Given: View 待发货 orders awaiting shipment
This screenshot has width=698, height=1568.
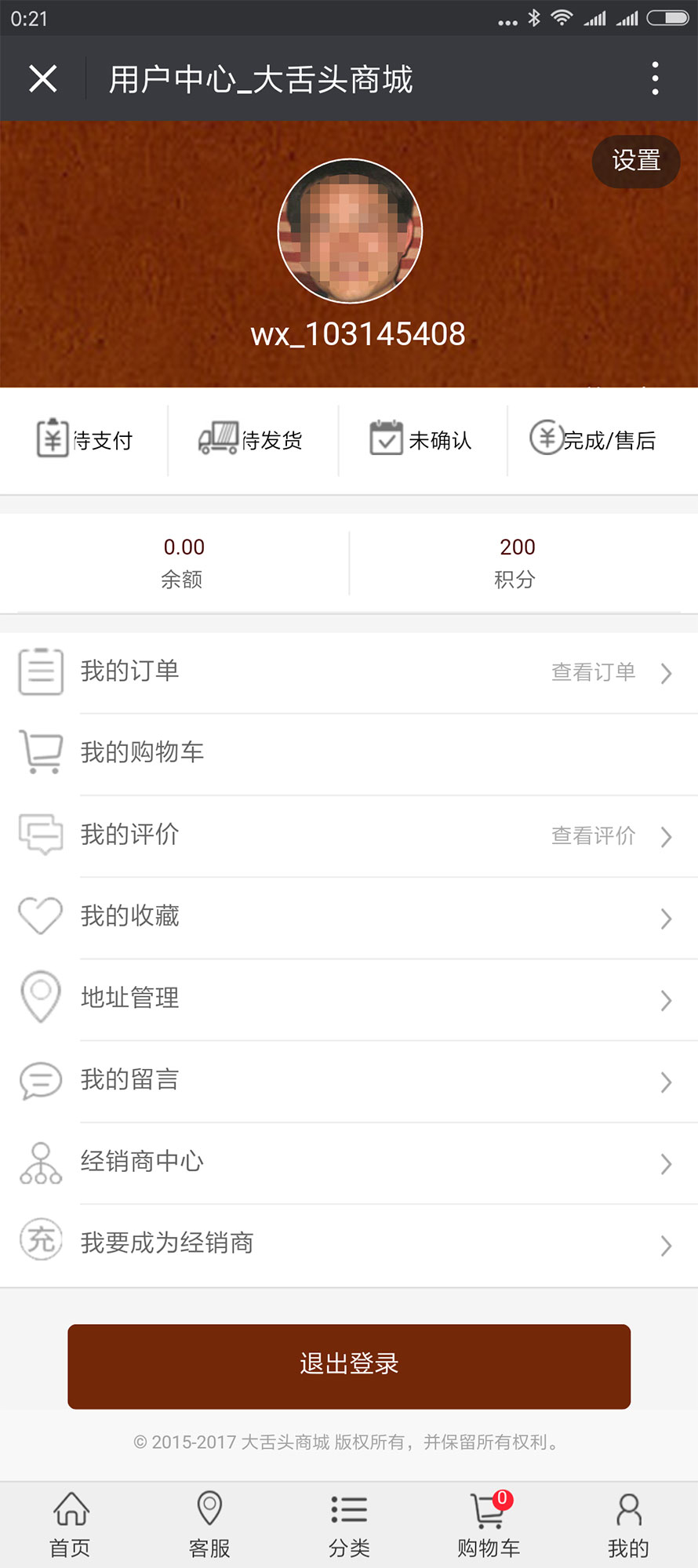Looking at the screenshot, I should pos(251,440).
